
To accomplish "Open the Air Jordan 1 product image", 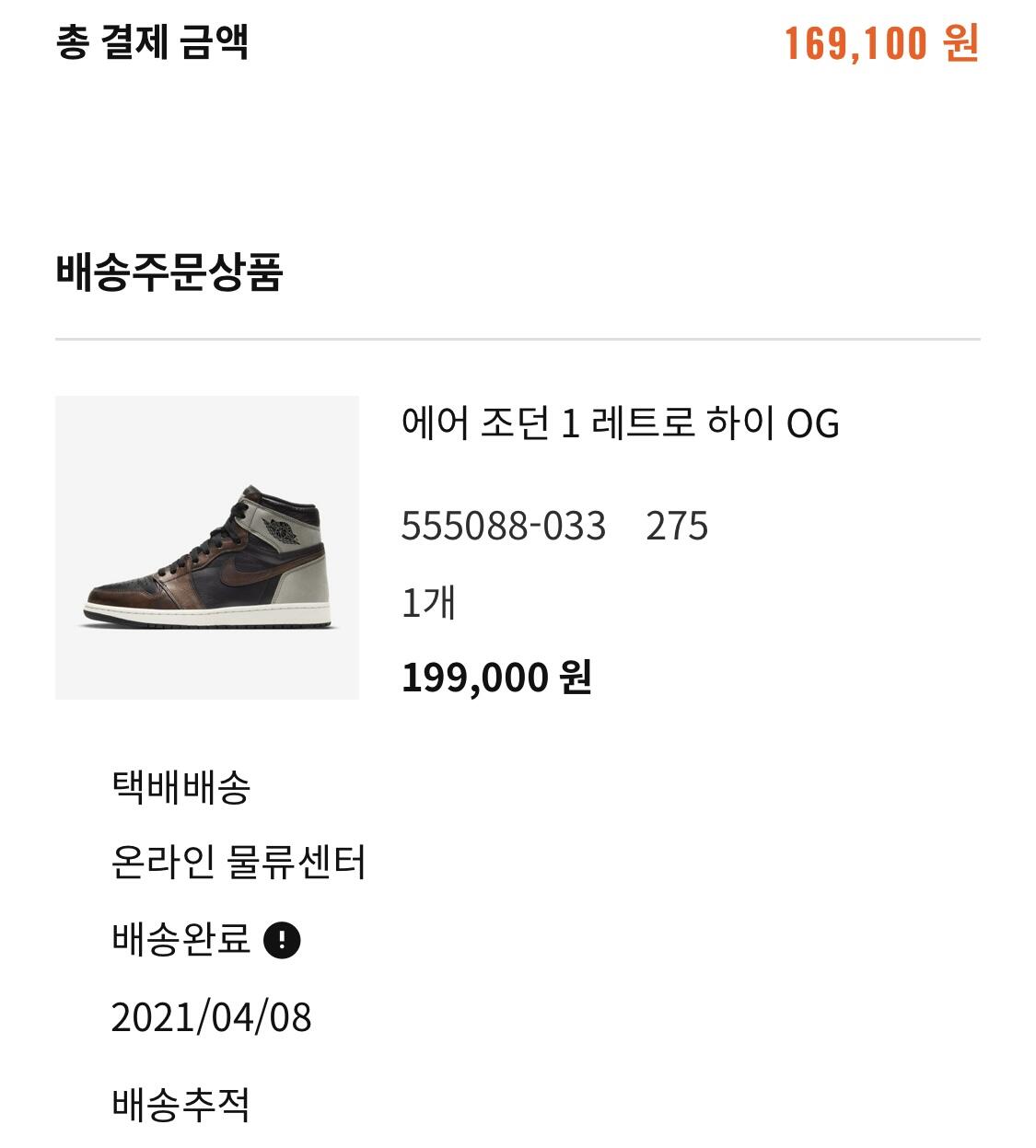I will click(207, 548).
